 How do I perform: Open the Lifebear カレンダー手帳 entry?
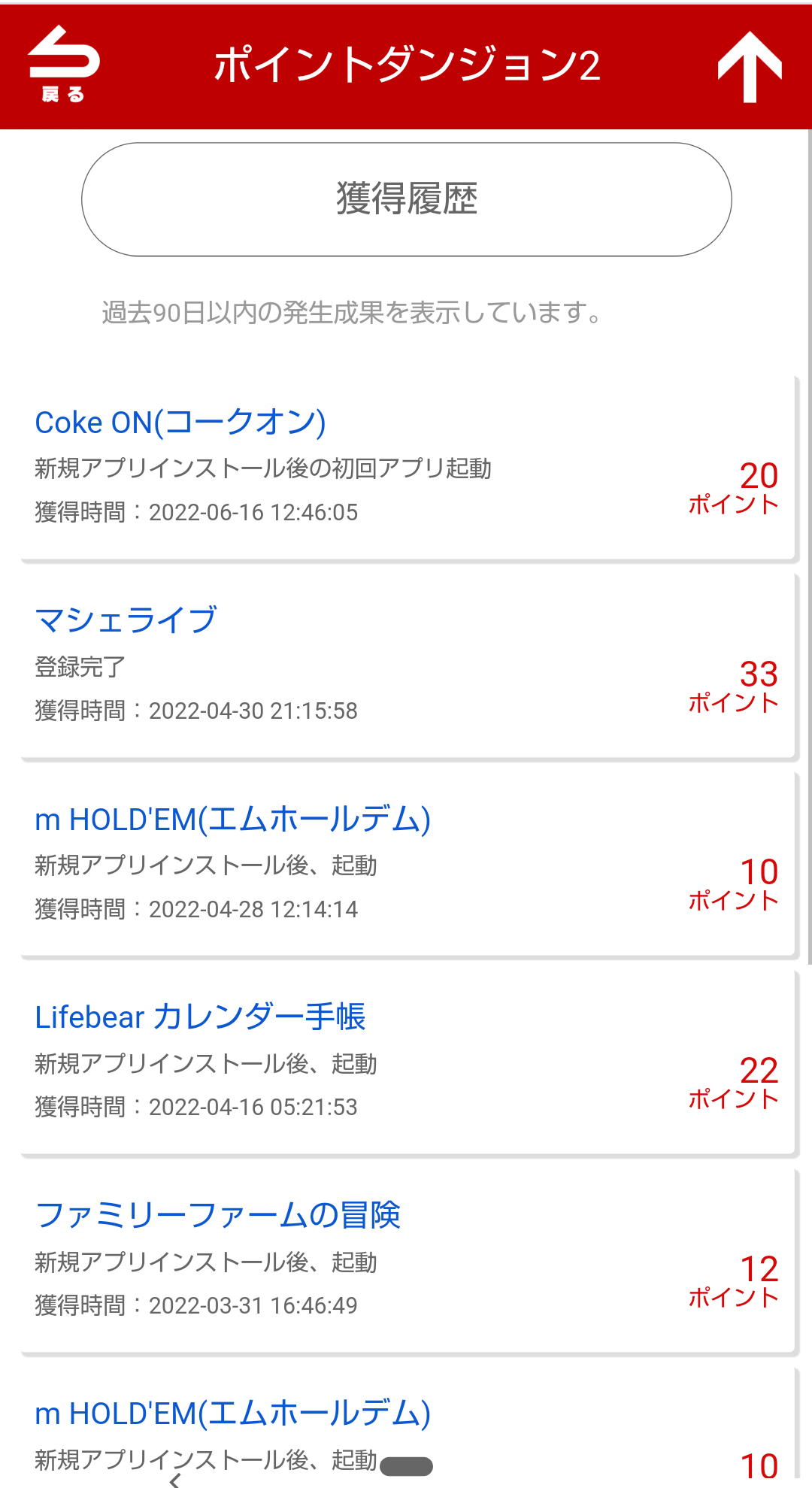[x=200, y=1017]
